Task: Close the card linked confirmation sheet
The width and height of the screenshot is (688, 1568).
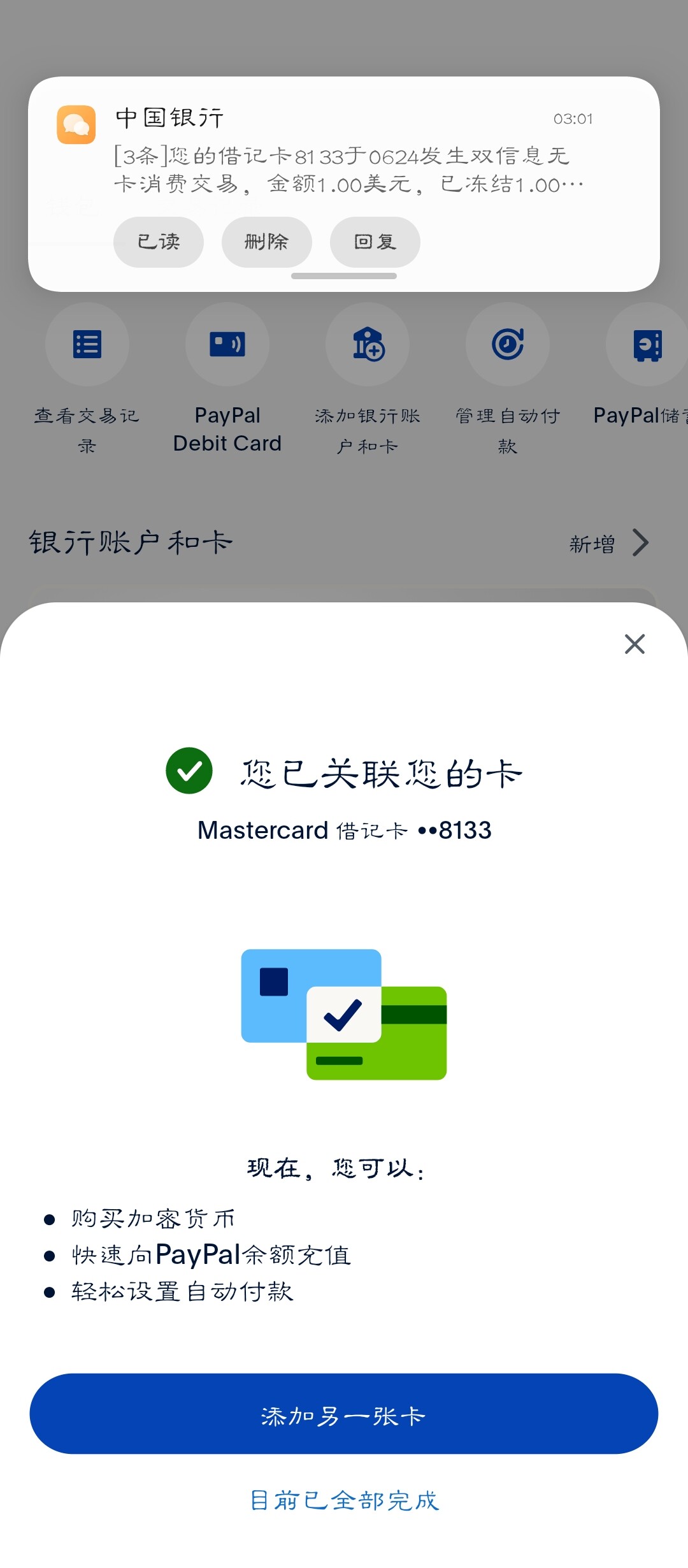Action: click(x=635, y=644)
